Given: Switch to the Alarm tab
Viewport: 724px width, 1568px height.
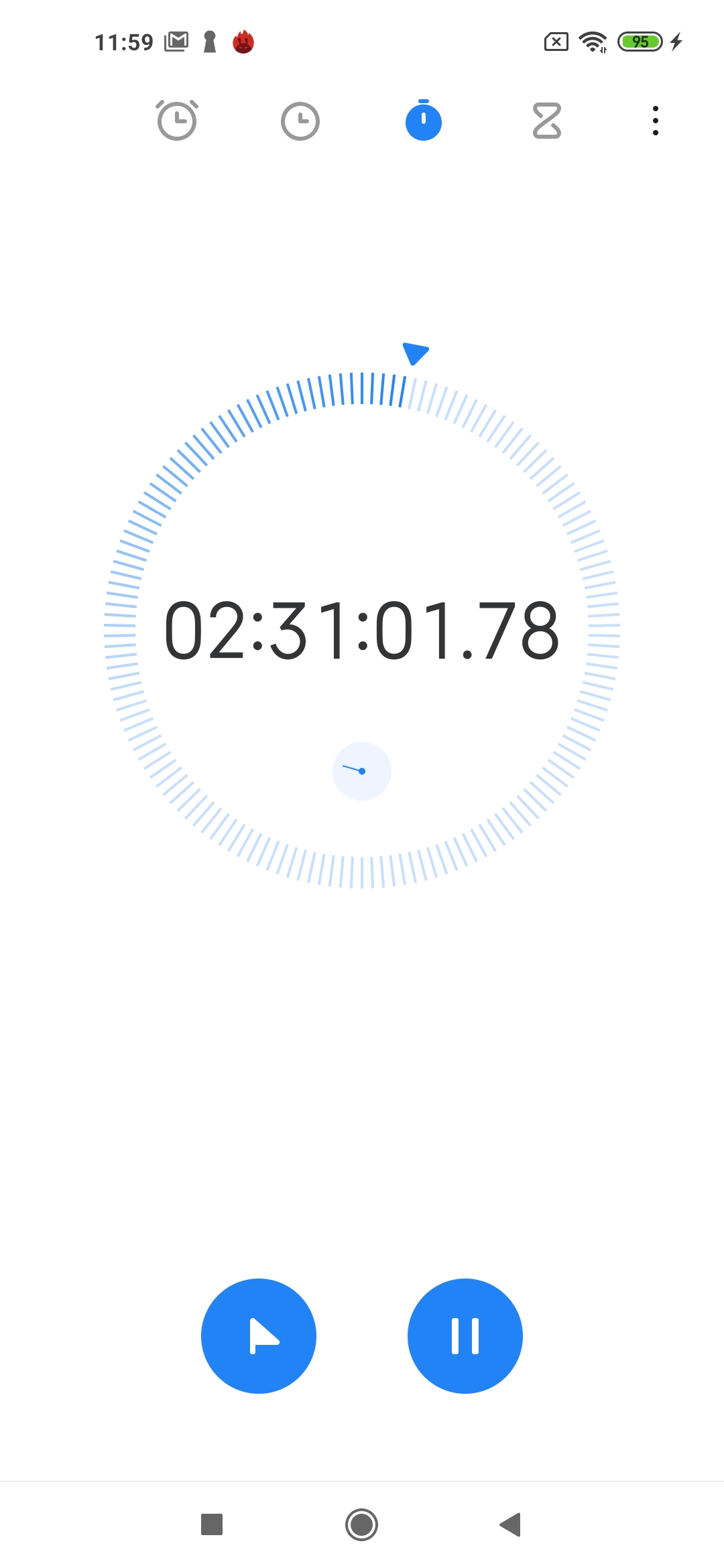Looking at the screenshot, I should 177,121.
